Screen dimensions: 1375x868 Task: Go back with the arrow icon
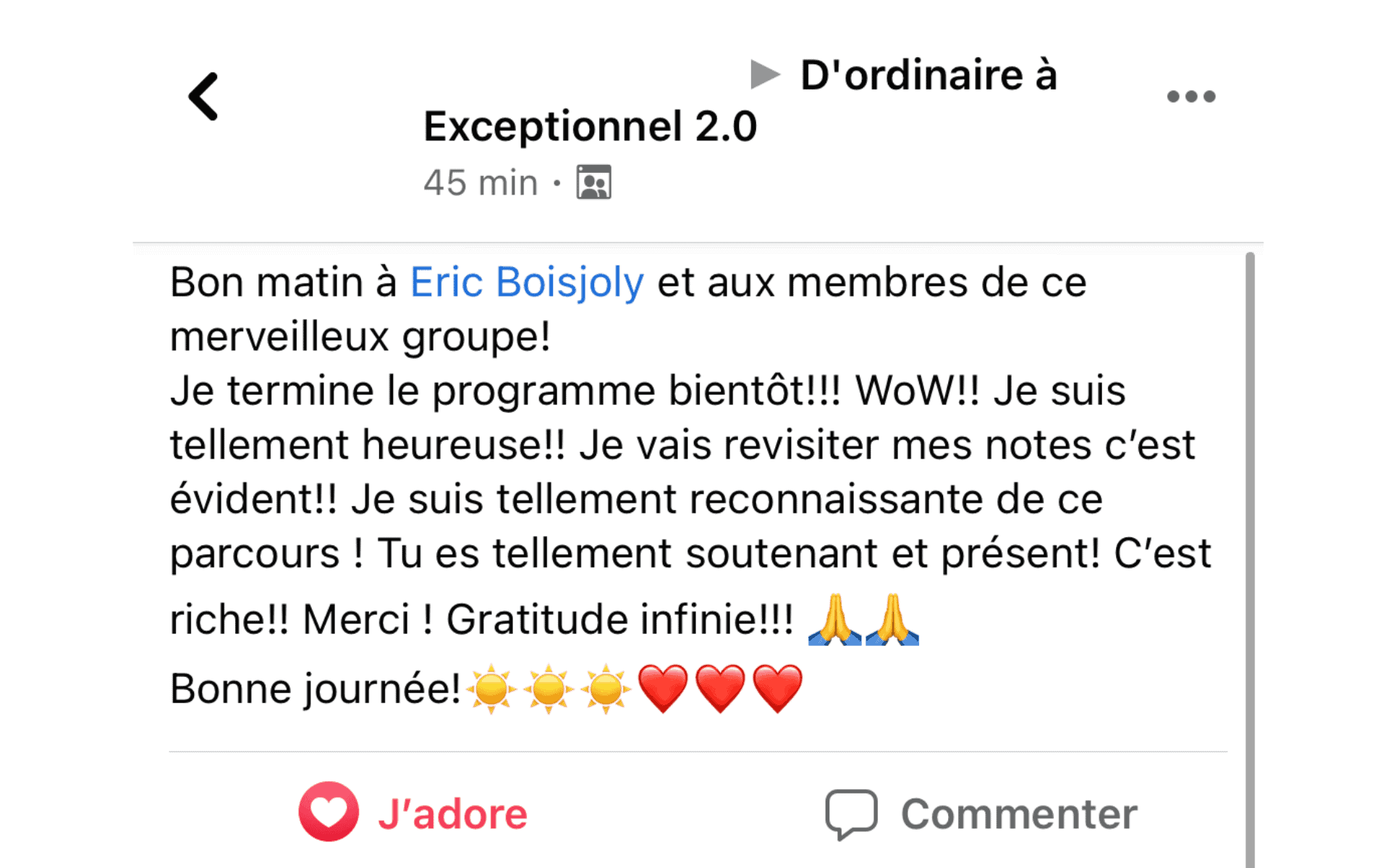203,96
